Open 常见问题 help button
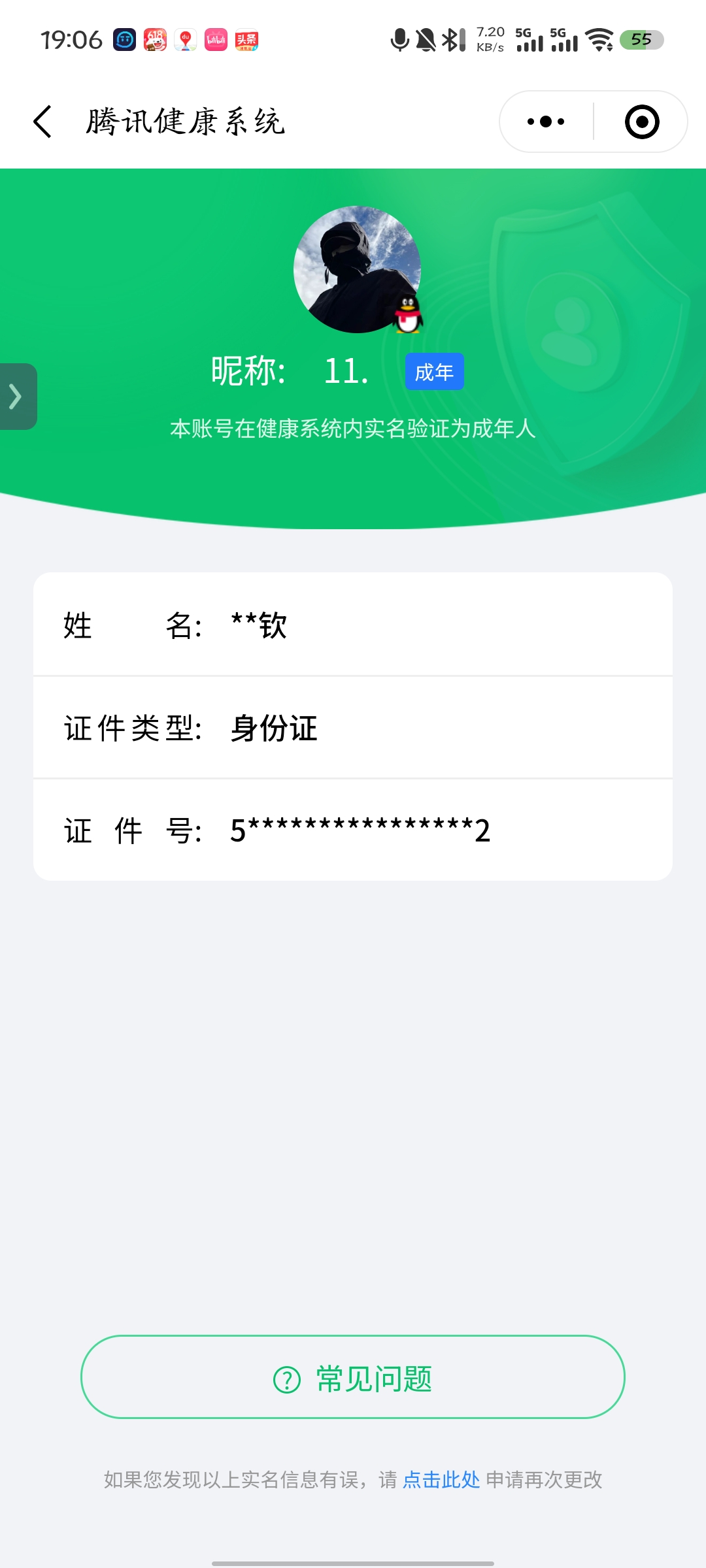The image size is (706, 1568). 353,1377
